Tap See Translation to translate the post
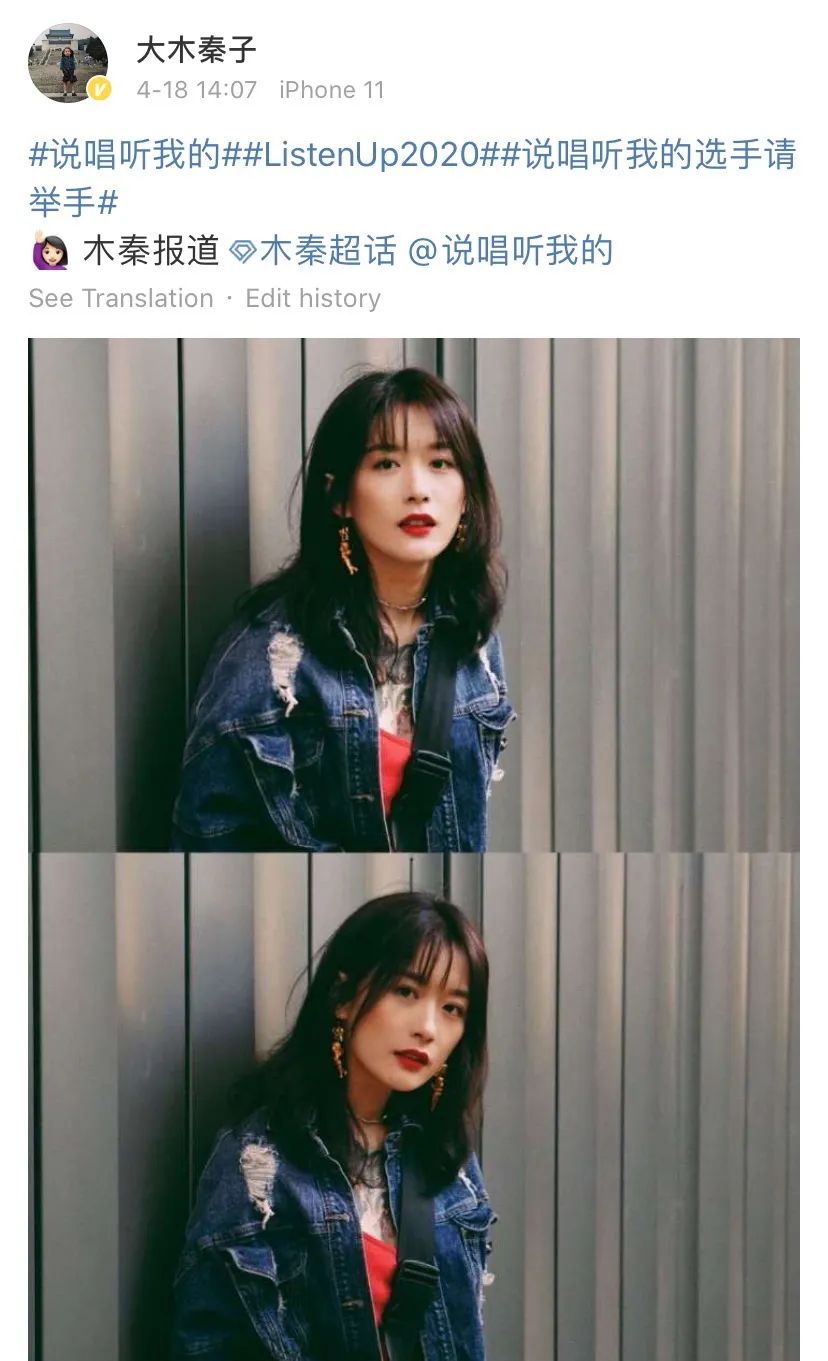The image size is (828, 1361). pos(119,297)
